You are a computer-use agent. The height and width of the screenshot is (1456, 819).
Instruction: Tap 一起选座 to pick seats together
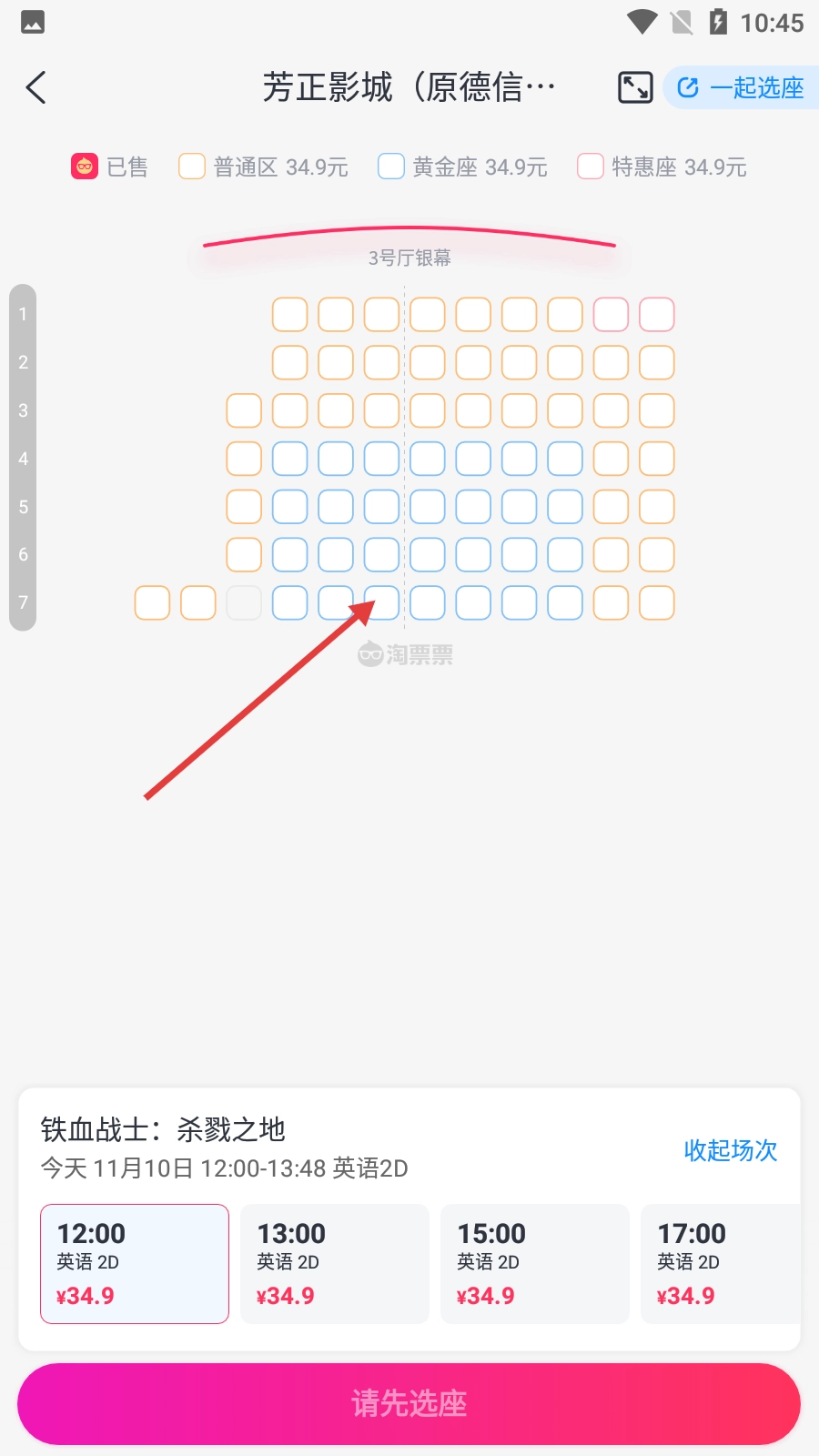[x=742, y=87]
